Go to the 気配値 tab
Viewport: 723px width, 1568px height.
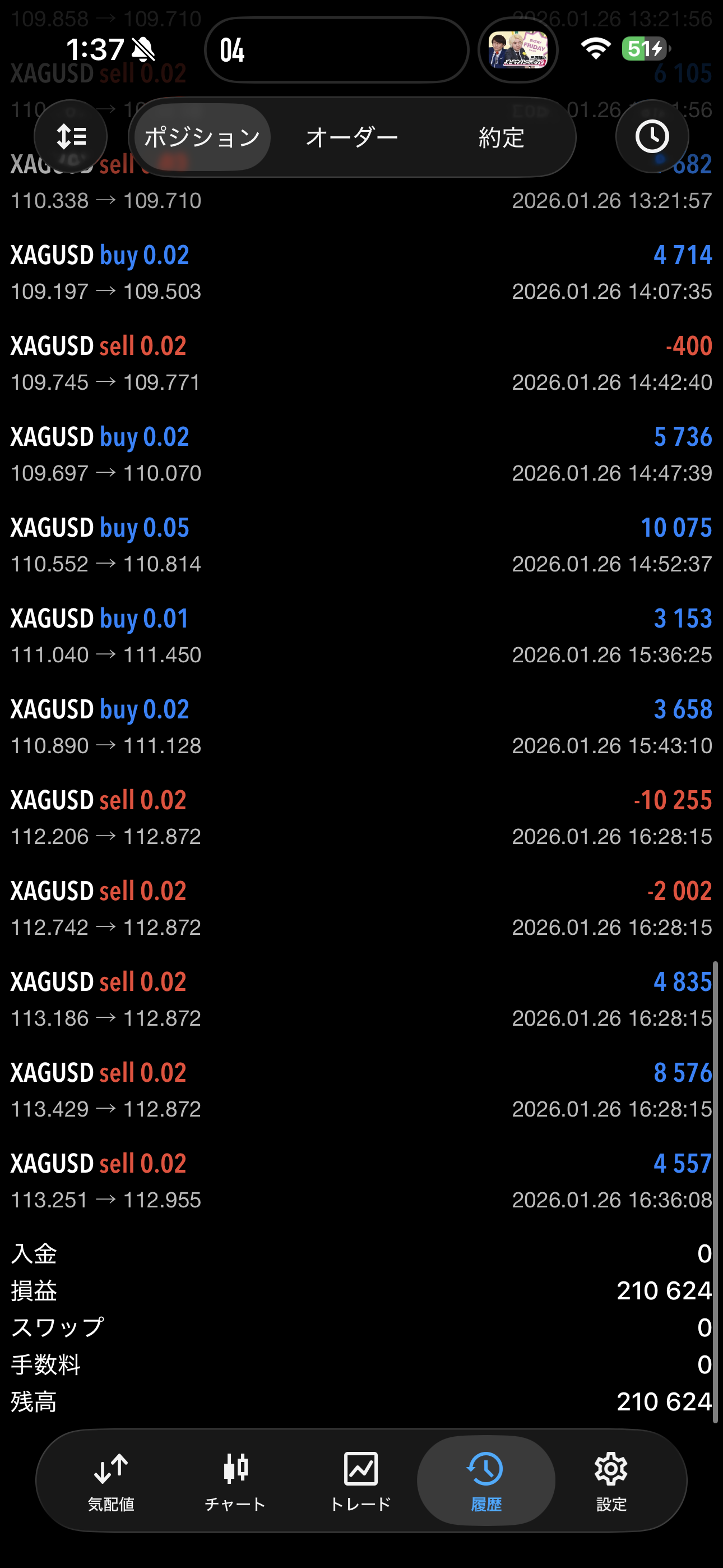111,1480
